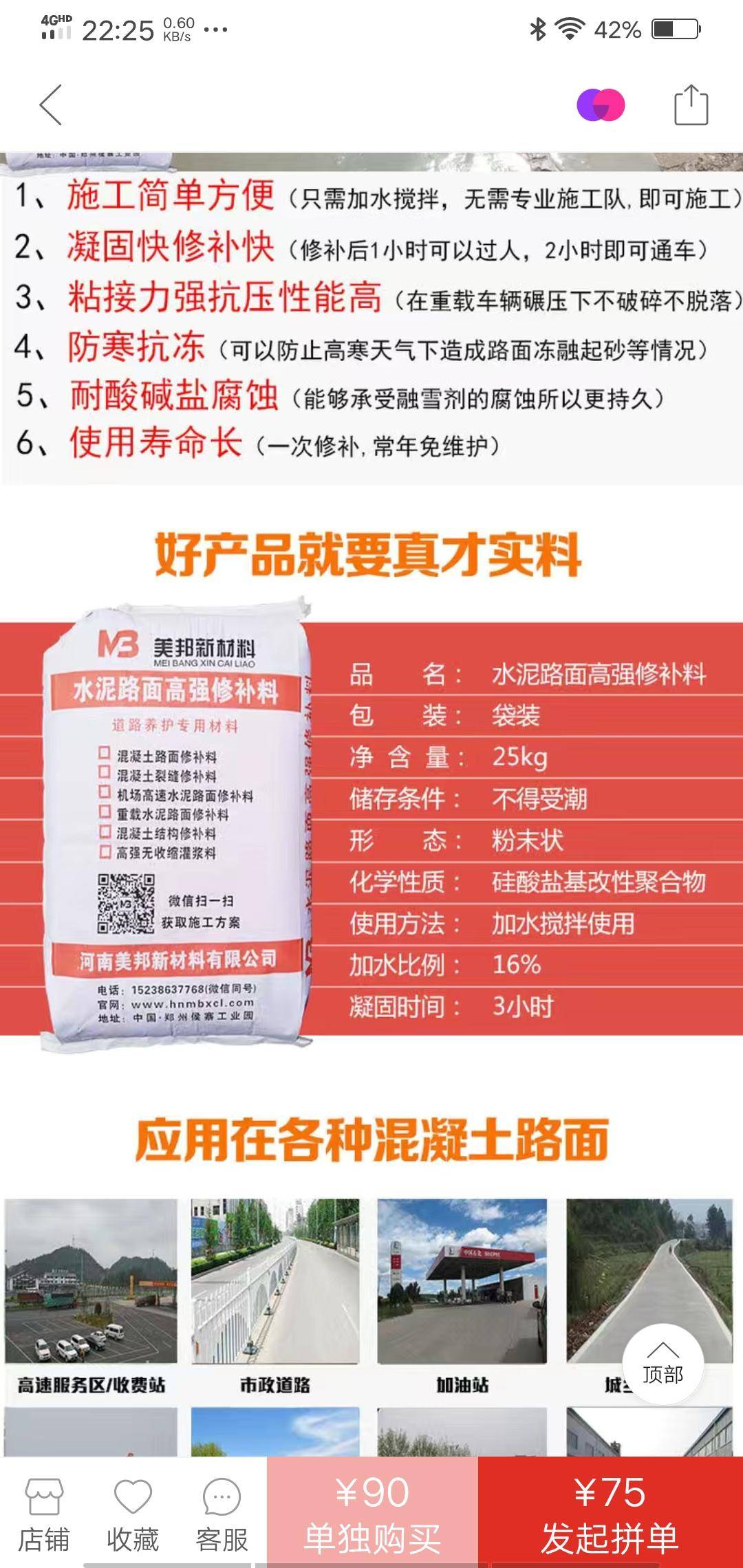
Task: Tap the purple-pink circle icon
Action: 600,105
